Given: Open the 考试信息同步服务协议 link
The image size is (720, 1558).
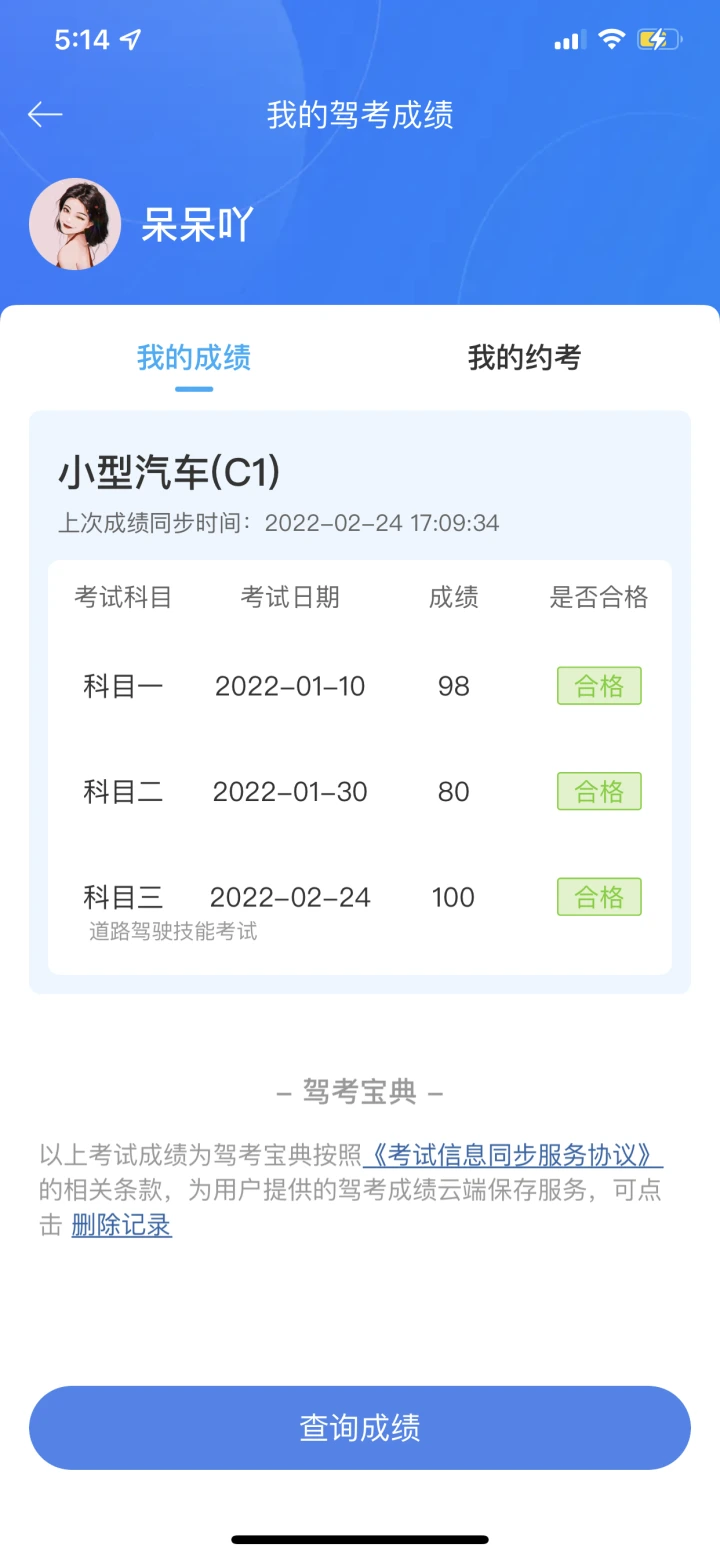Looking at the screenshot, I should click(513, 1154).
